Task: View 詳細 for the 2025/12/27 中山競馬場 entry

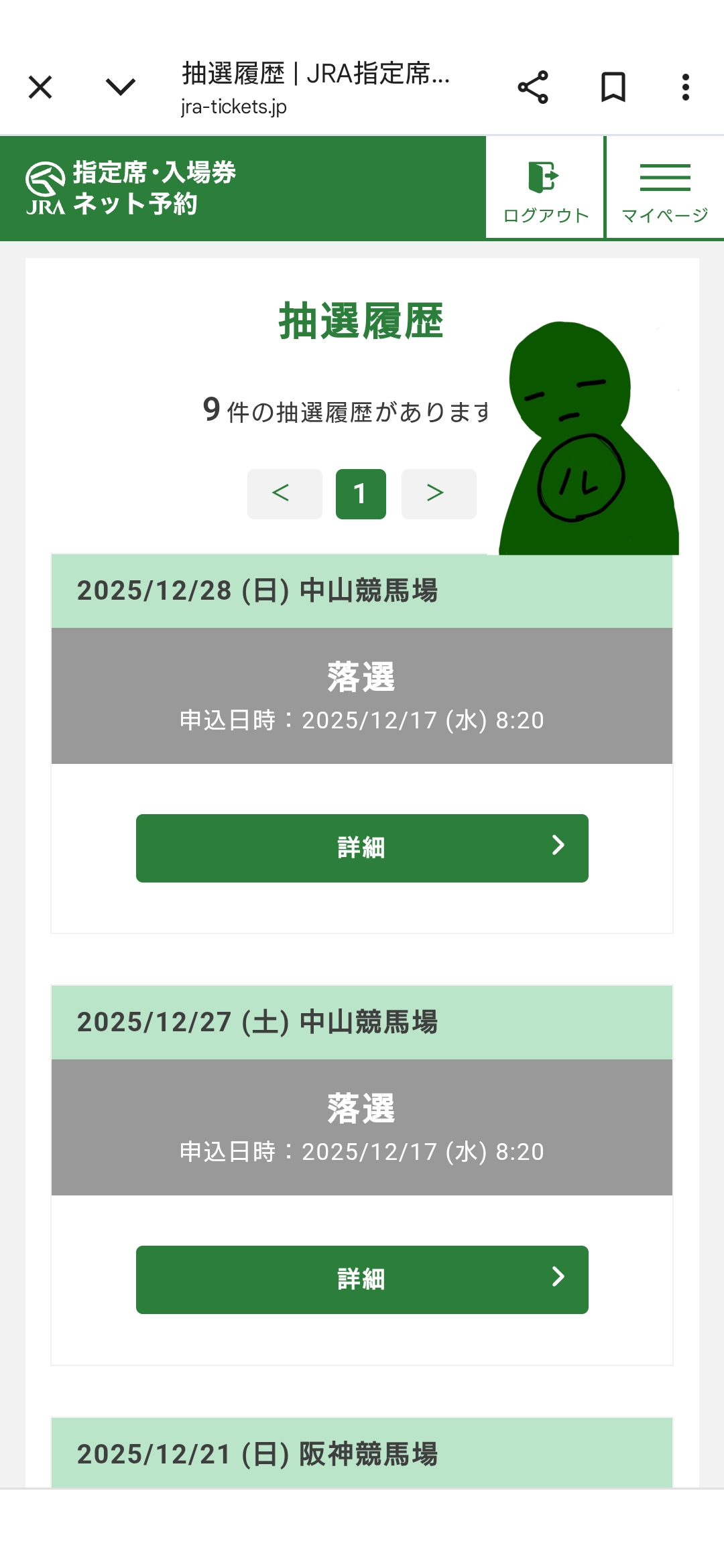Action: click(x=362, y=1279)
